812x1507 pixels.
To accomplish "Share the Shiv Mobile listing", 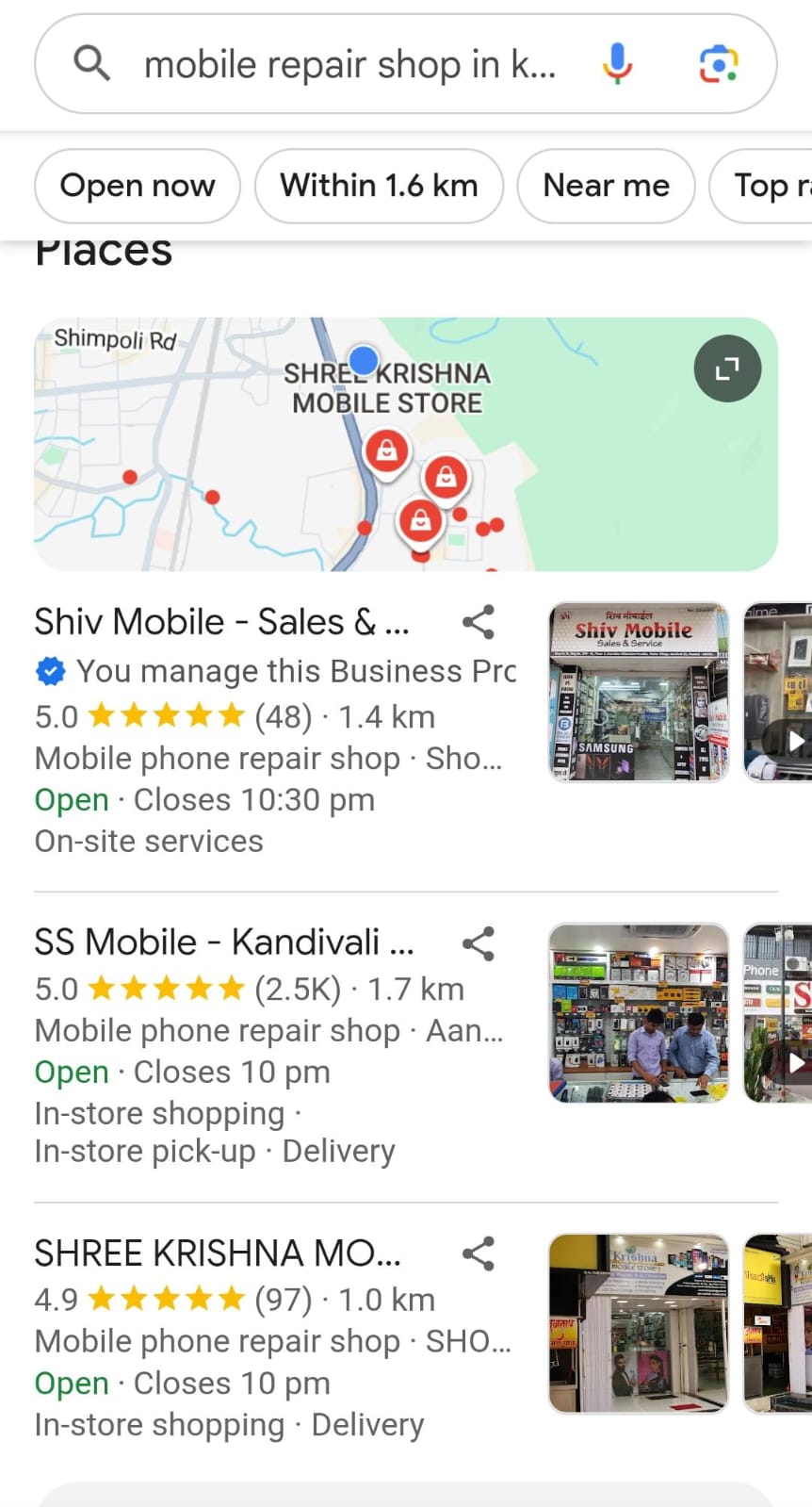I will [x=479, y=622].
